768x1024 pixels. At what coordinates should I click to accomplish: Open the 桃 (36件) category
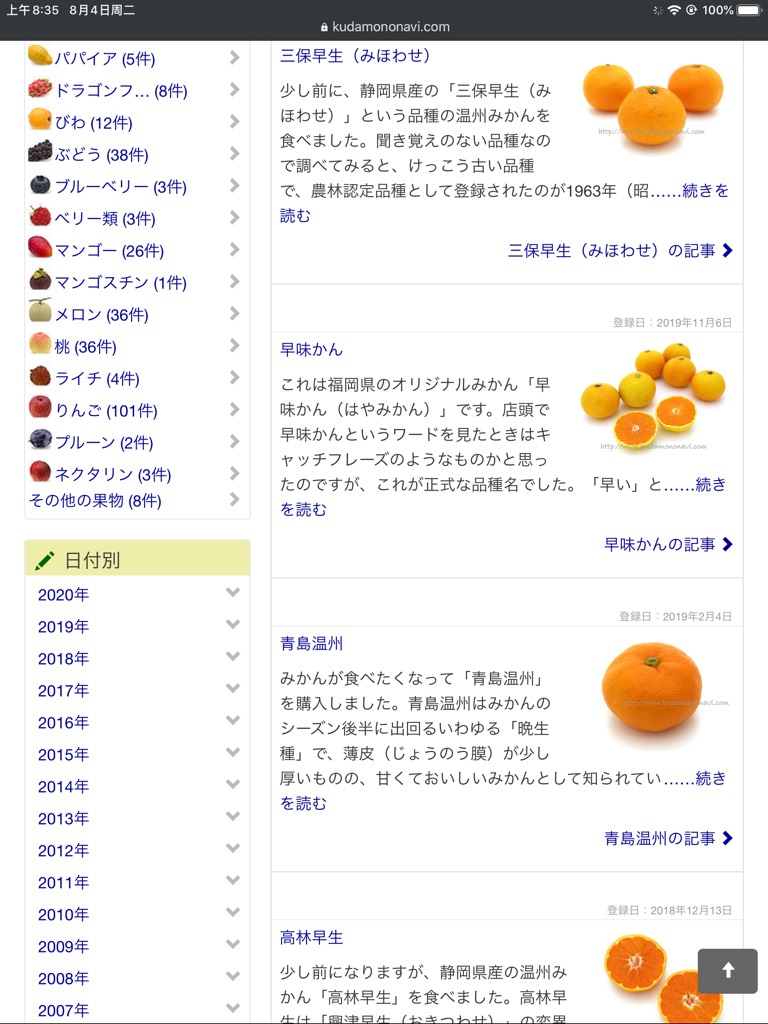85,347
